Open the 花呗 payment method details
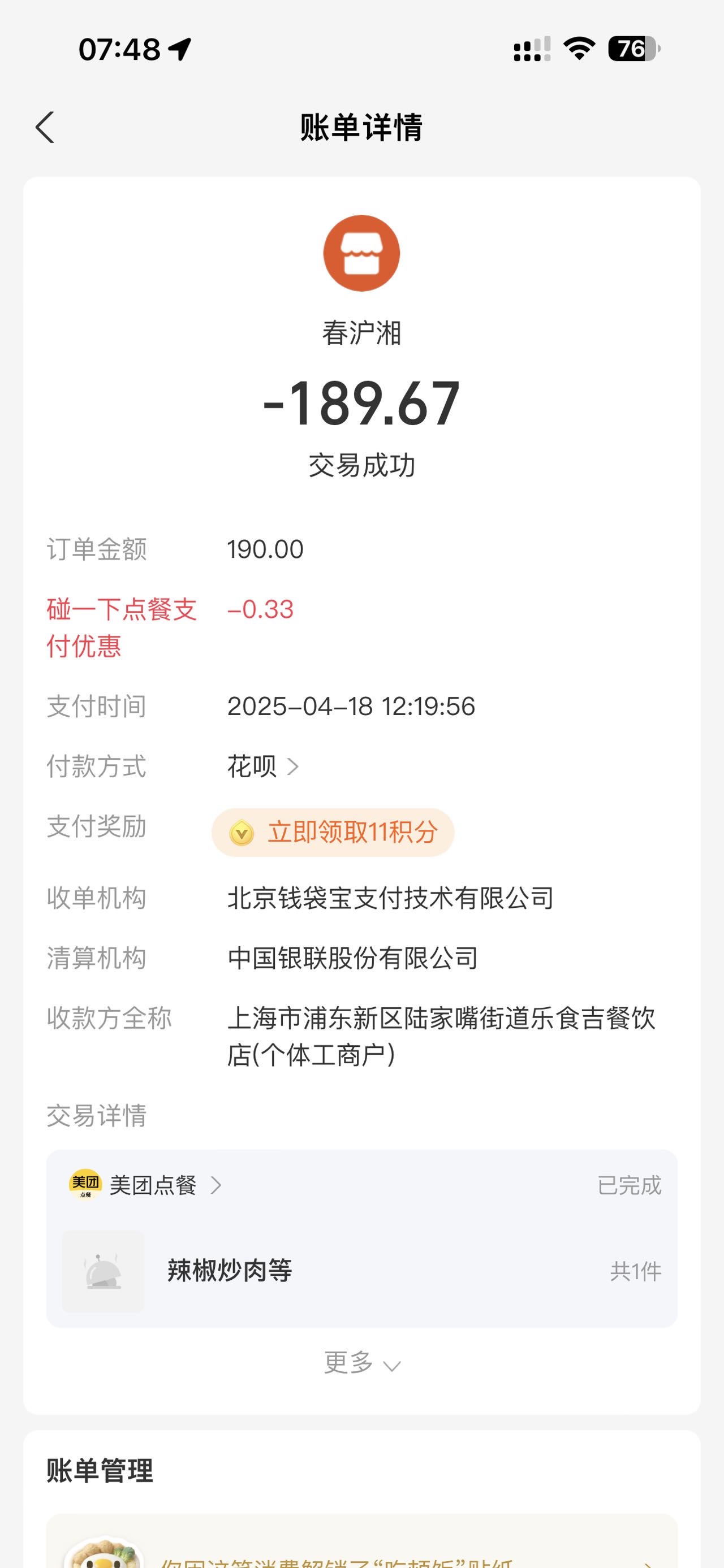Screen dimensions: 724x1568 [x=263, y=766]
